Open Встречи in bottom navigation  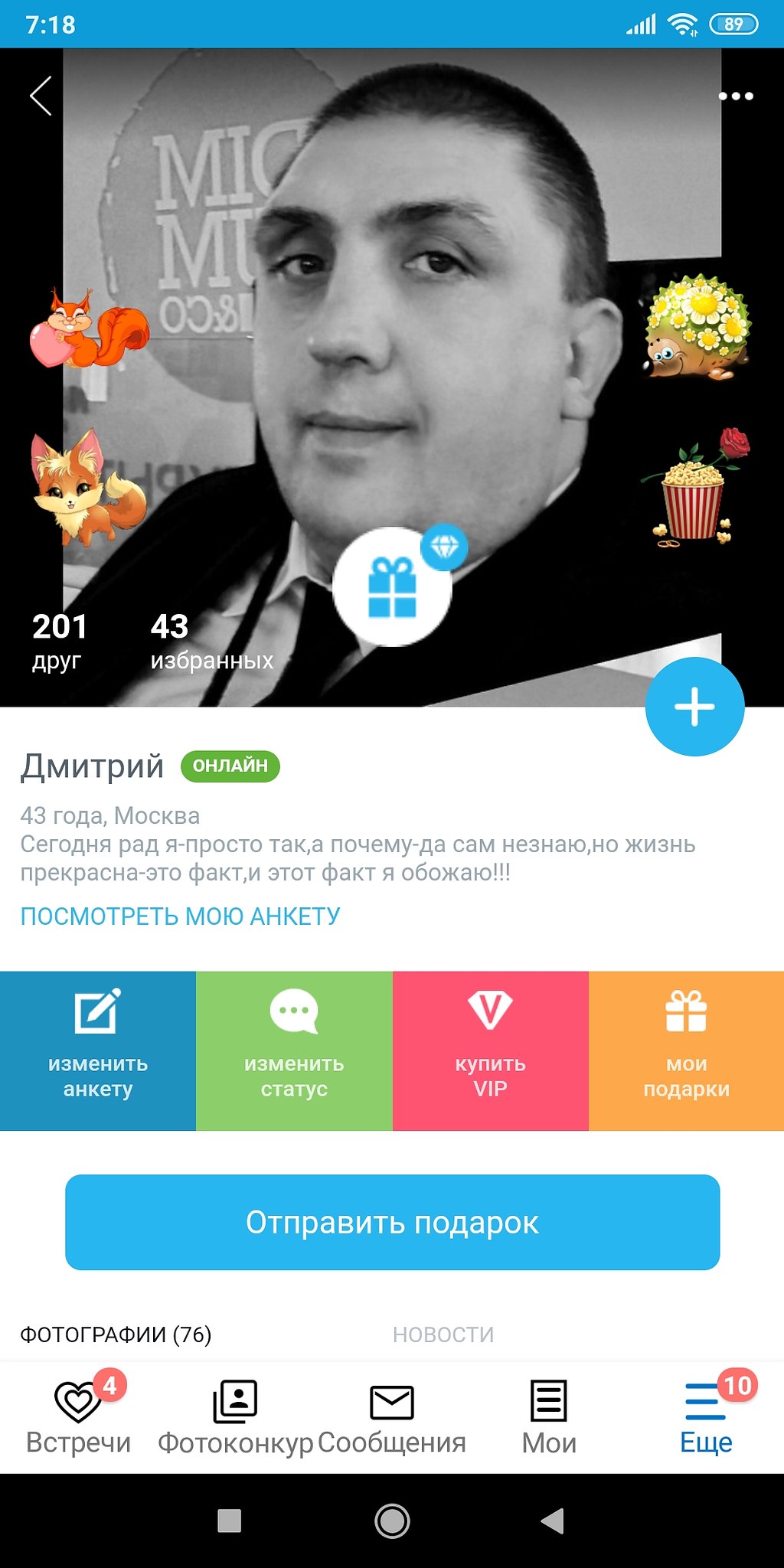pyautogui.click(x=78, y=1417)
